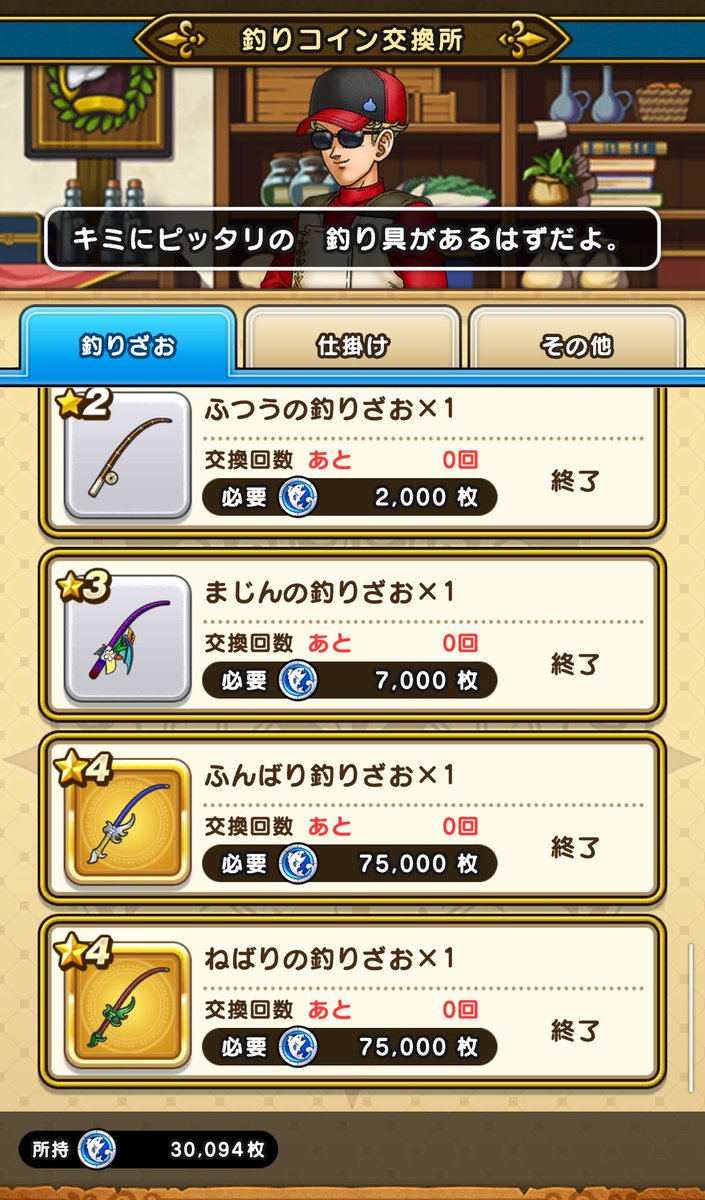Switch to the 仕掛け tab

tap(352, 345)
